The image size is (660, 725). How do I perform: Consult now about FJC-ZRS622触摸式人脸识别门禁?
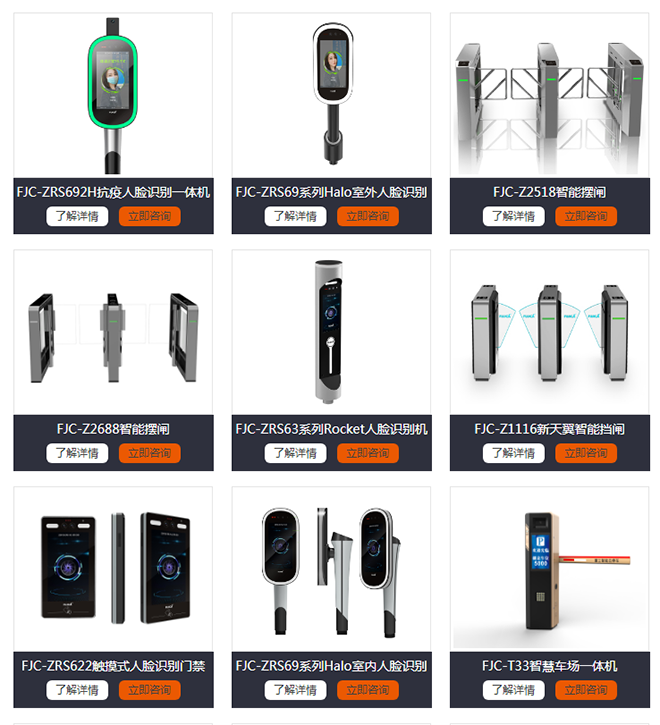(149, 690)
